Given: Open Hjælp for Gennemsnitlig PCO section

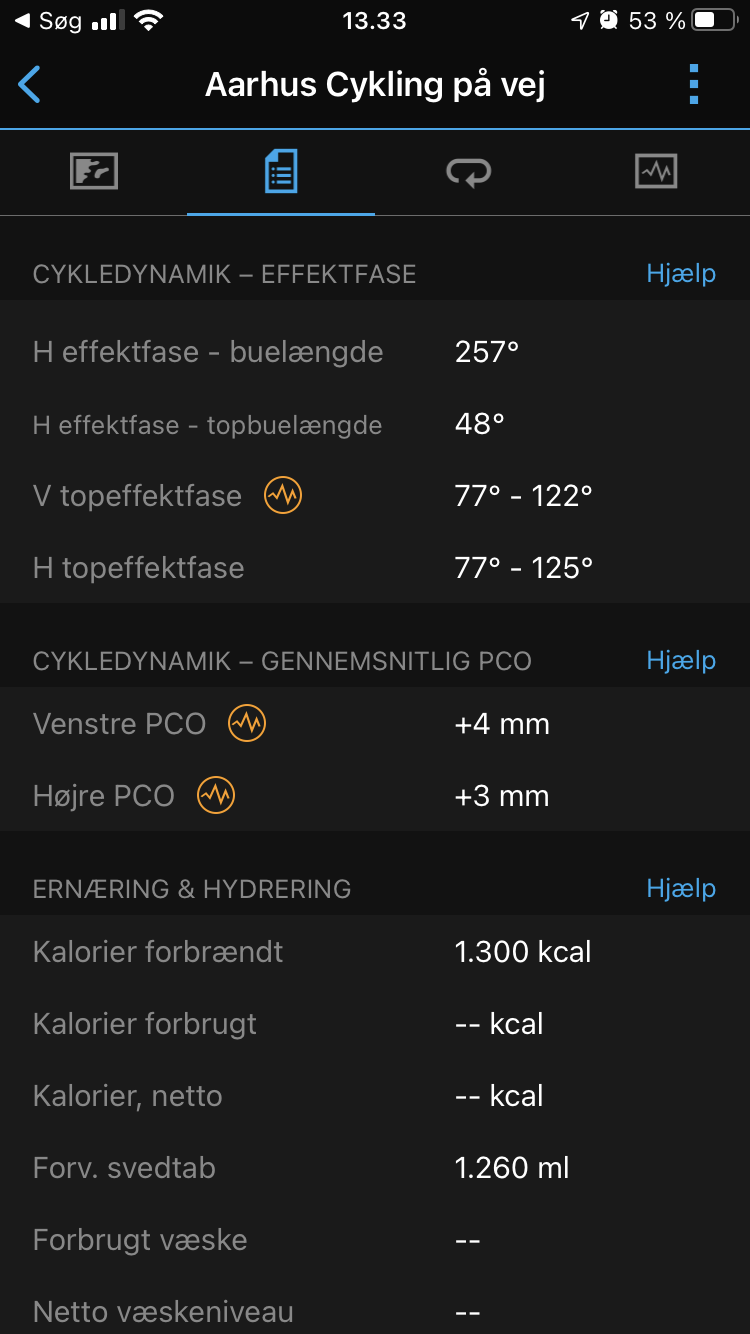Looking at the screenshot, I should (681, 660).
